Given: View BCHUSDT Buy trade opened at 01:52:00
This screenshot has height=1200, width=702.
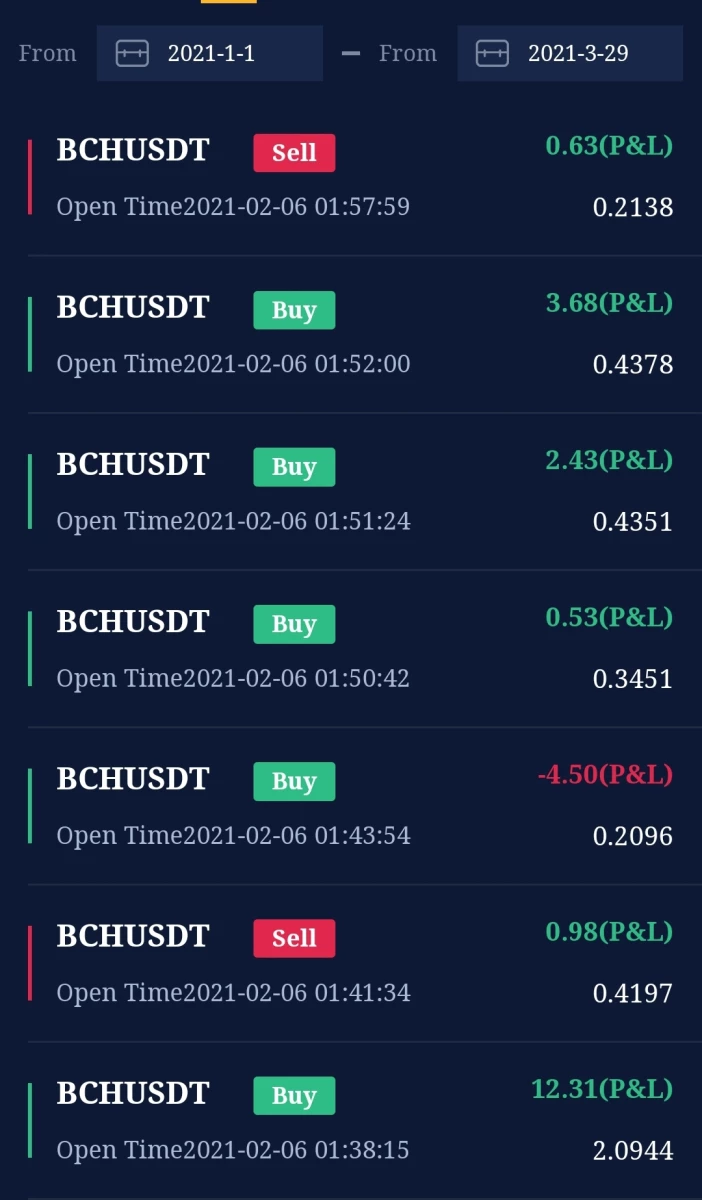Looking at the screenshot, I should point(351,335).
